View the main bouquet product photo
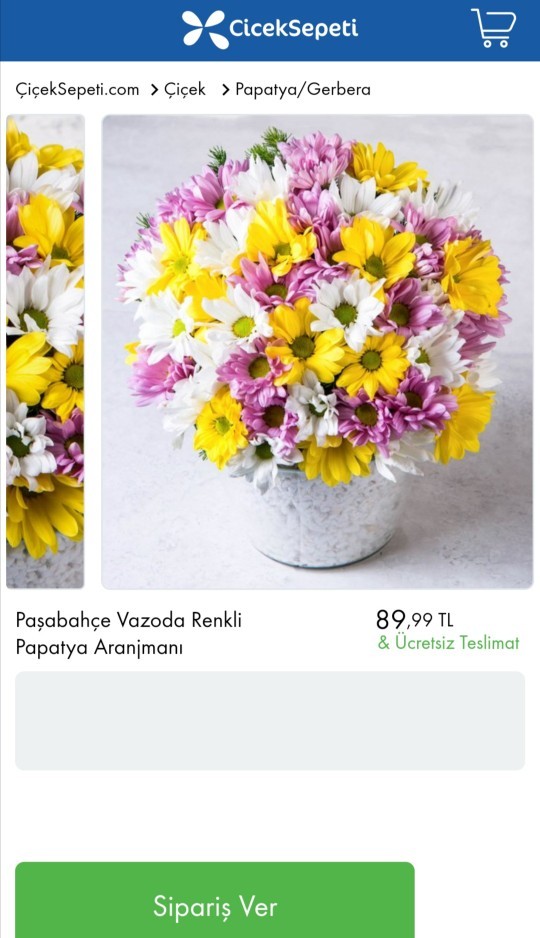The width and height of the screenshot is (540, 938). pyautogui.click(x=317, y=352)
